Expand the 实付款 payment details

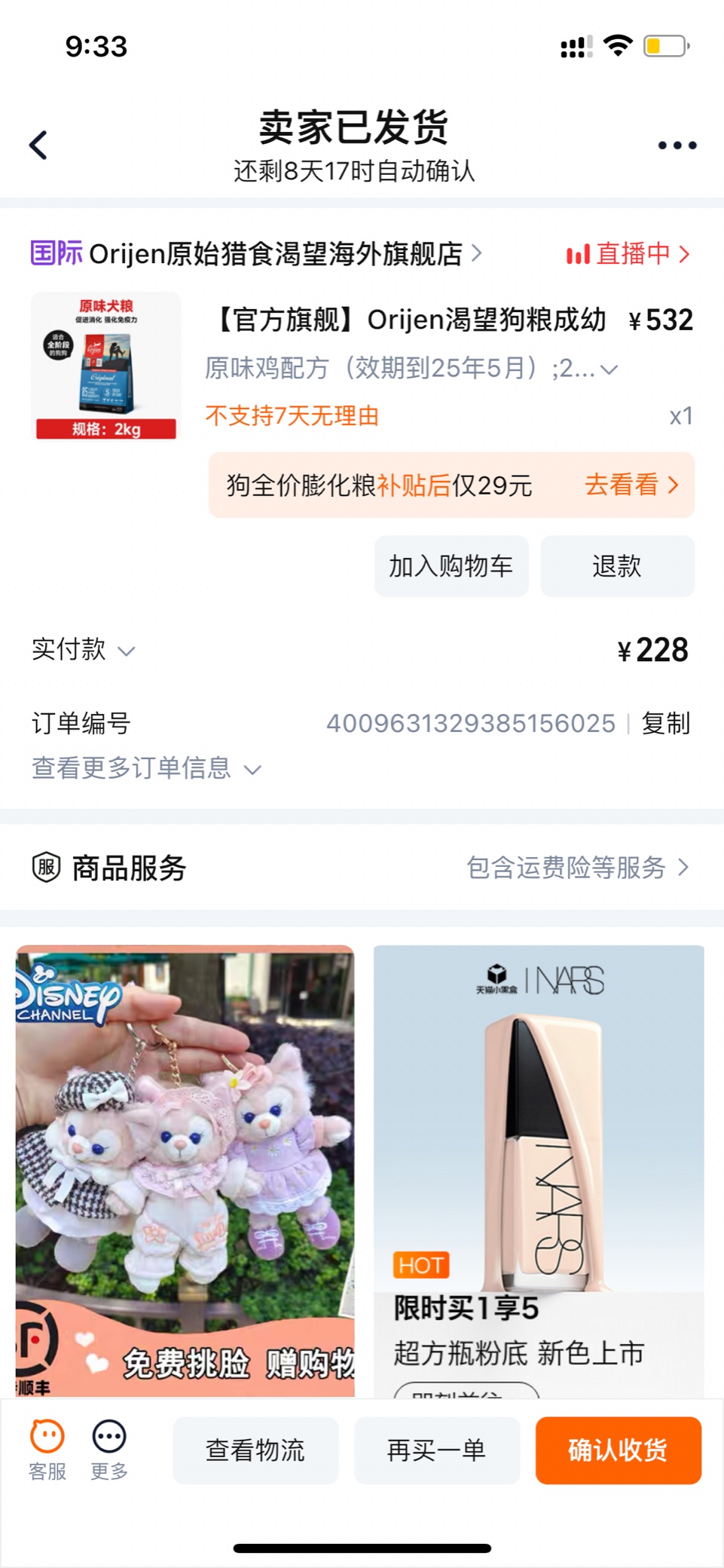tap(83, 650)
